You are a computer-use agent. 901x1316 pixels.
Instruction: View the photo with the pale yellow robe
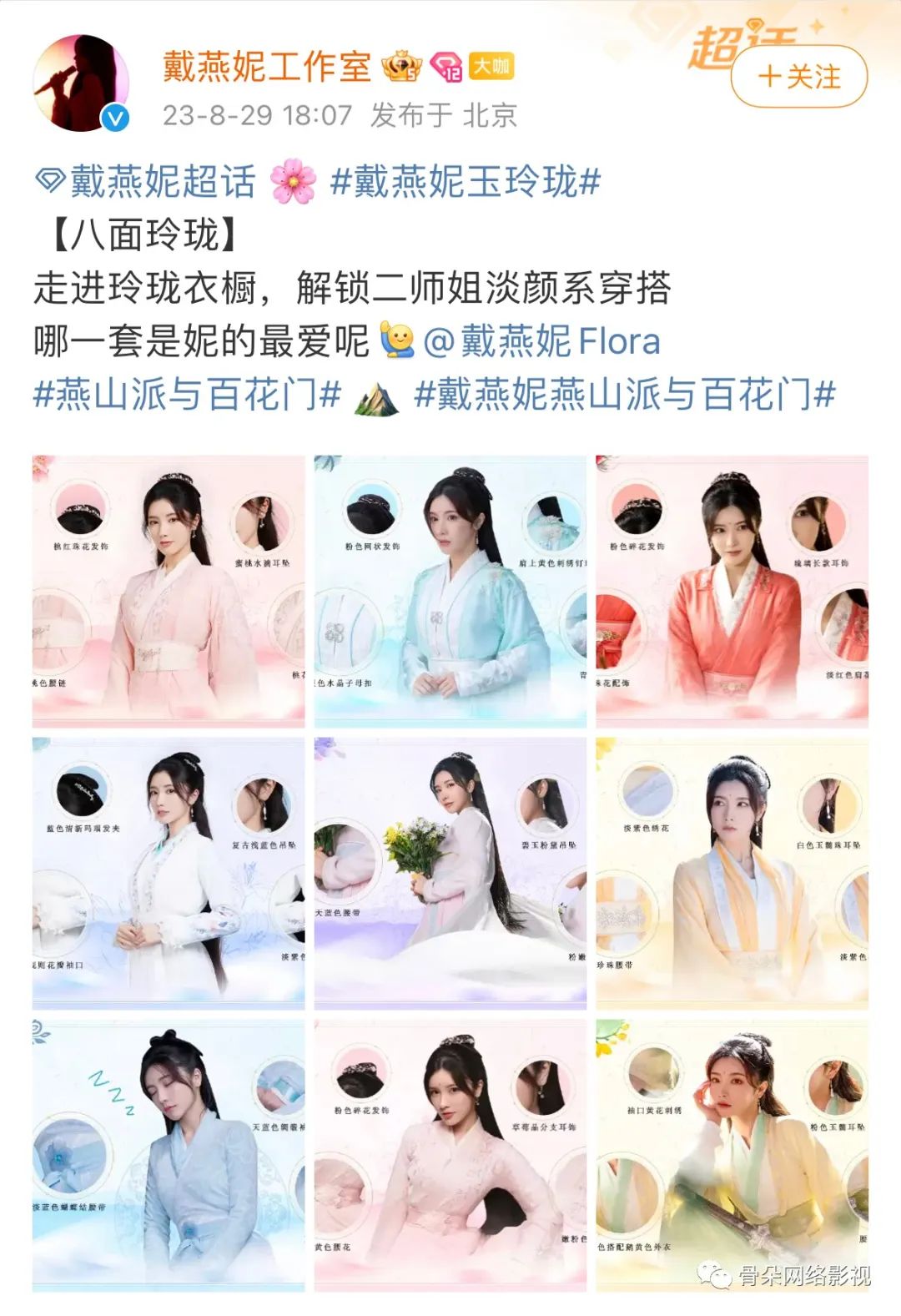732,872
